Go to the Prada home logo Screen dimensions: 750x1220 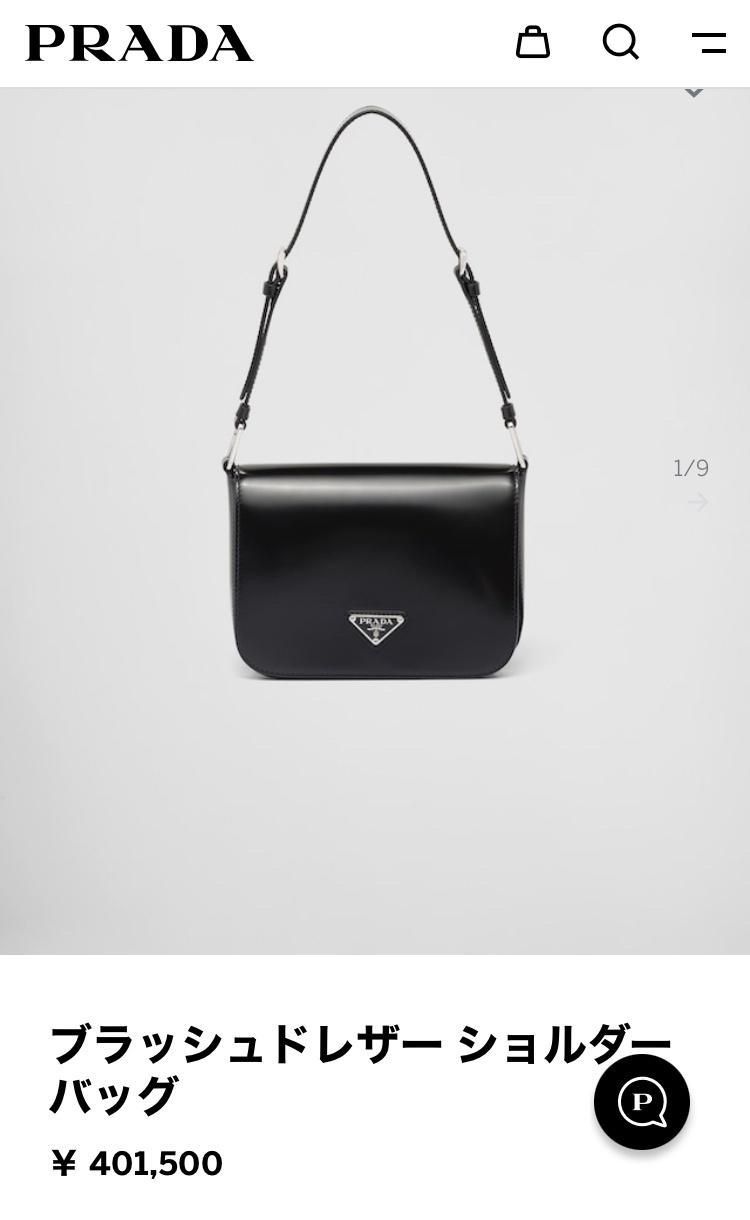[x=140, y=43]
